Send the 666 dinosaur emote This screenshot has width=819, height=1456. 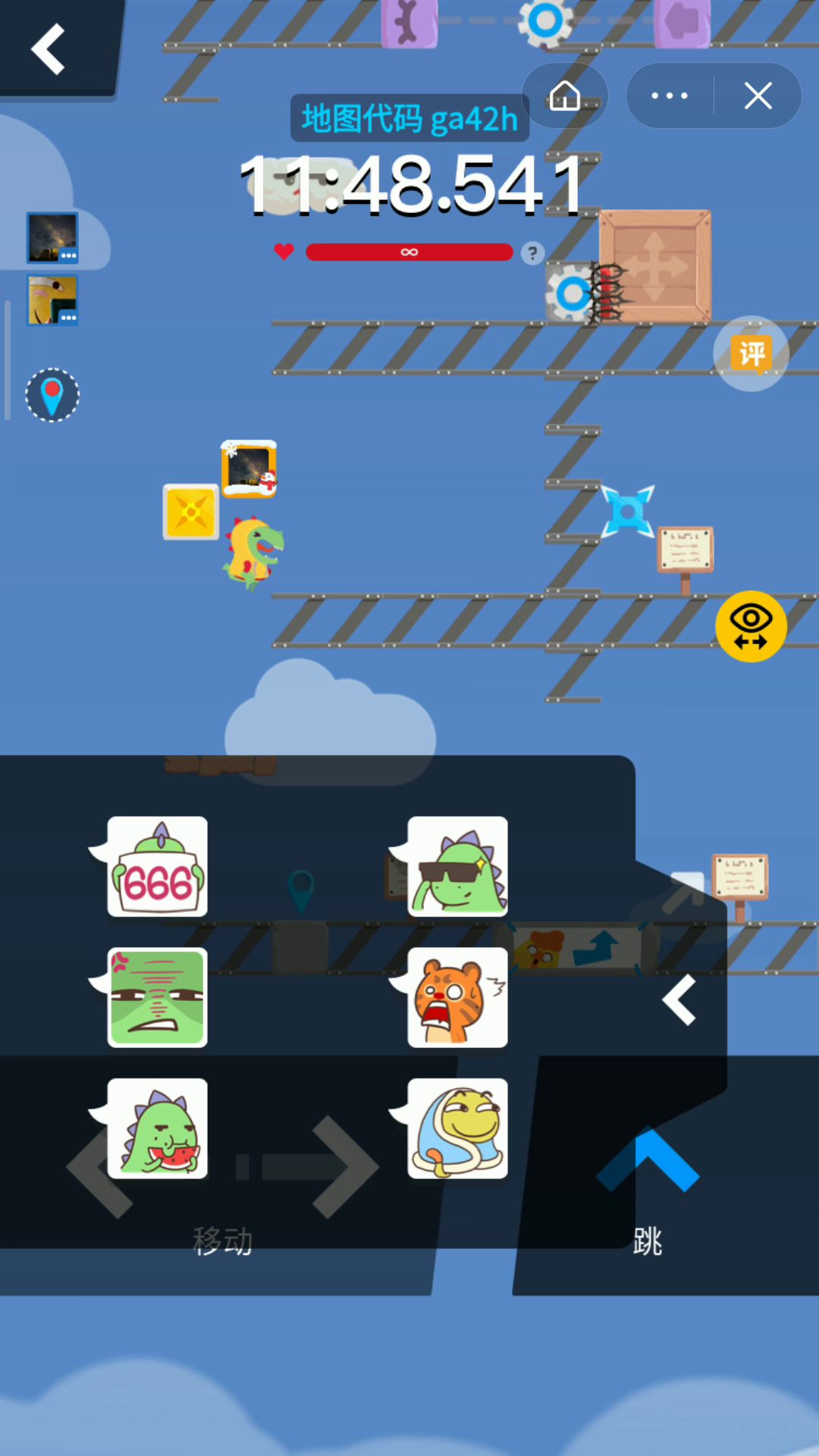point(157,867)
